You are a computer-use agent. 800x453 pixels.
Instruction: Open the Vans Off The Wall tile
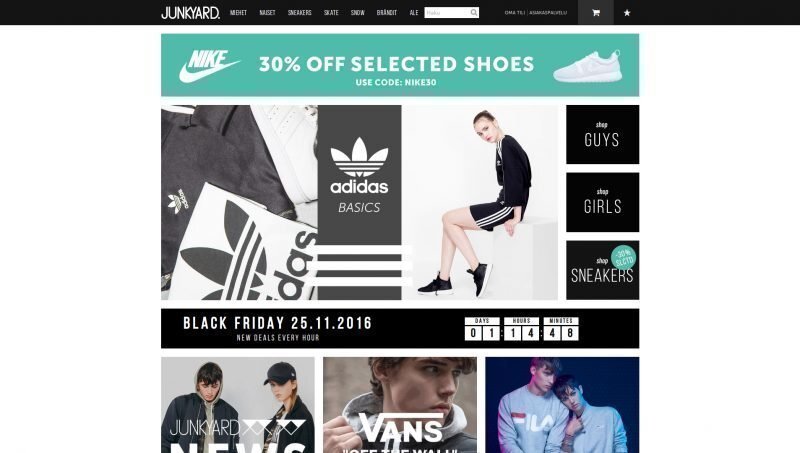[x=400, y=405]
